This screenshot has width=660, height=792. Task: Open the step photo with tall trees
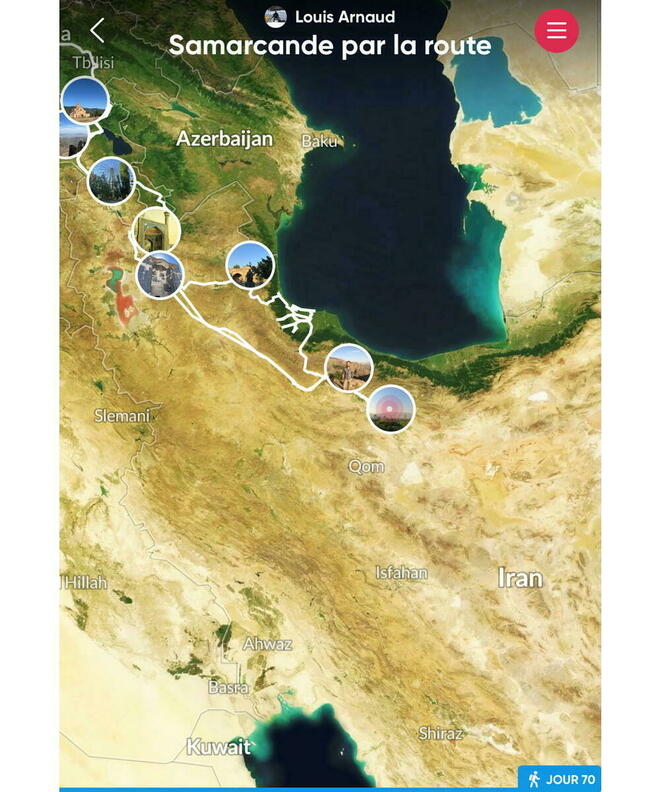point(111,181)
